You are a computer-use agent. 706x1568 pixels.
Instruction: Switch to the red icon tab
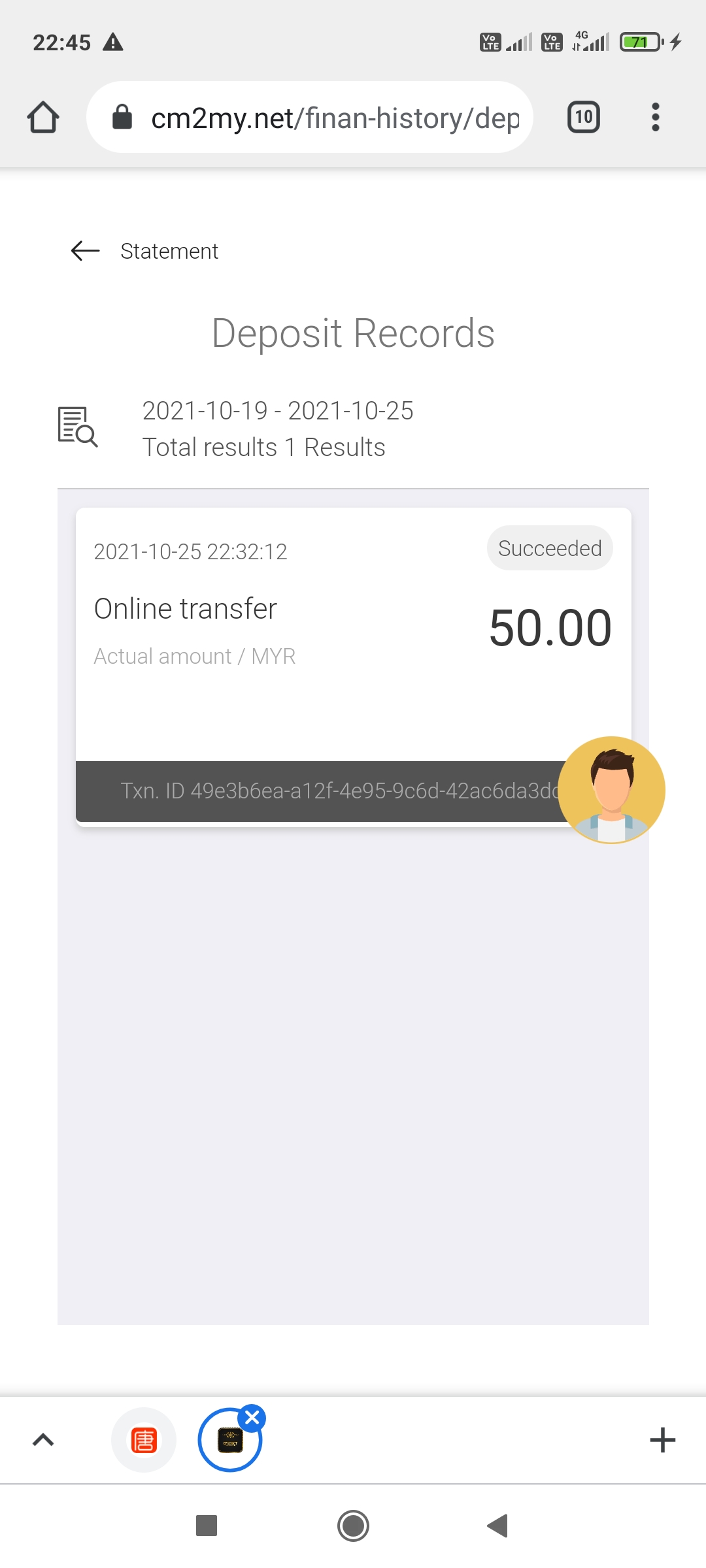(x=144, y=1440)
